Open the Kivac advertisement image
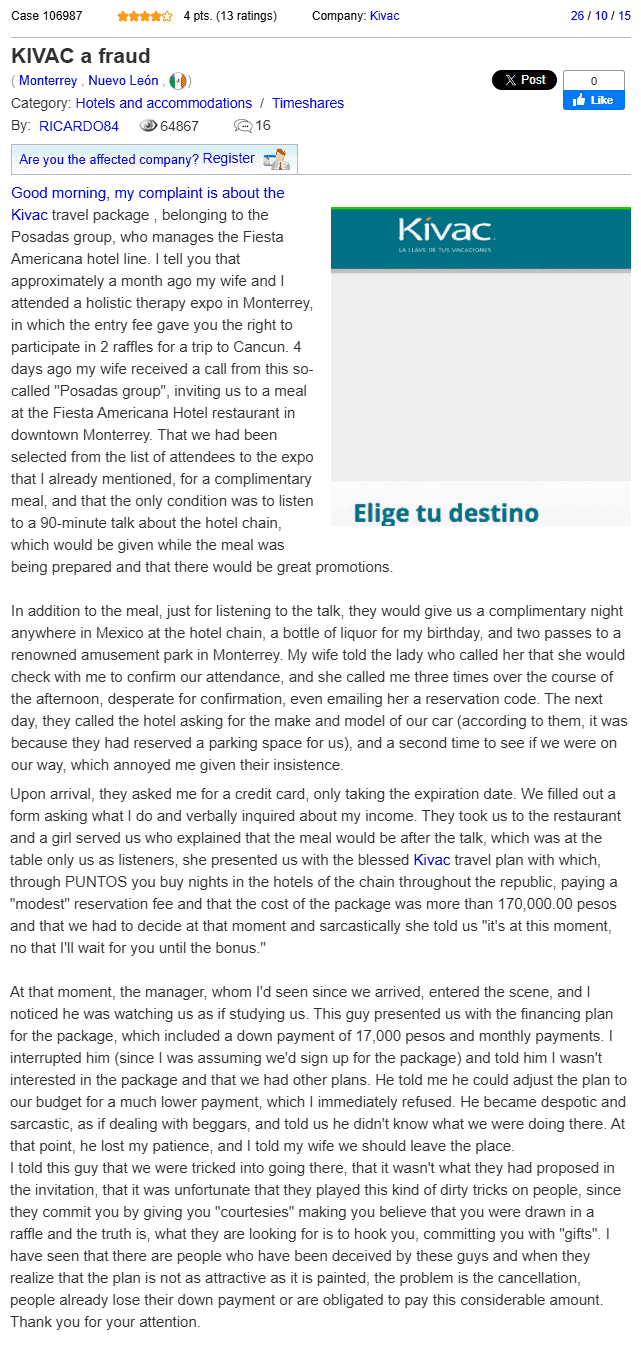Screen dimensions: 641x1363 [480, 366]
